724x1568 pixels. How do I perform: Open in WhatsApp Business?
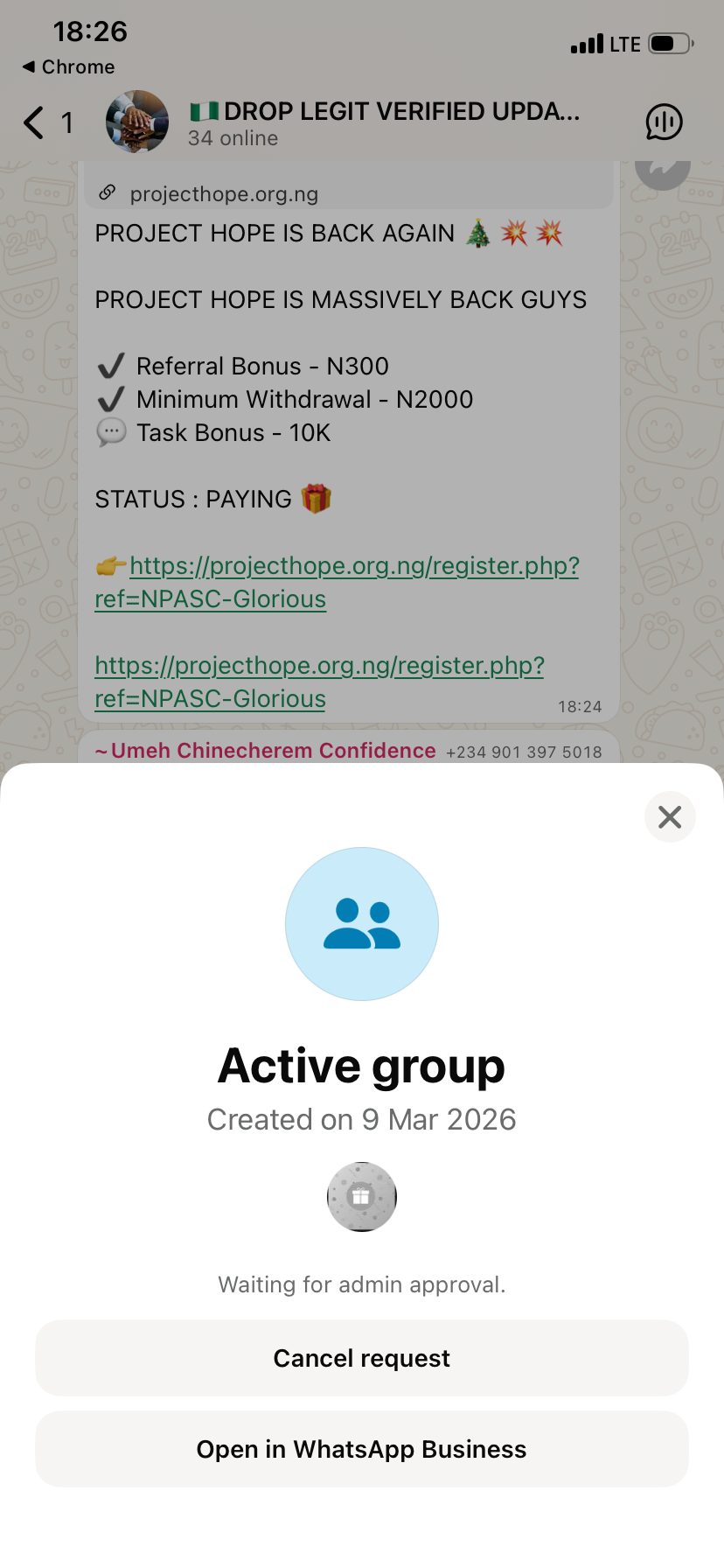362,1449
